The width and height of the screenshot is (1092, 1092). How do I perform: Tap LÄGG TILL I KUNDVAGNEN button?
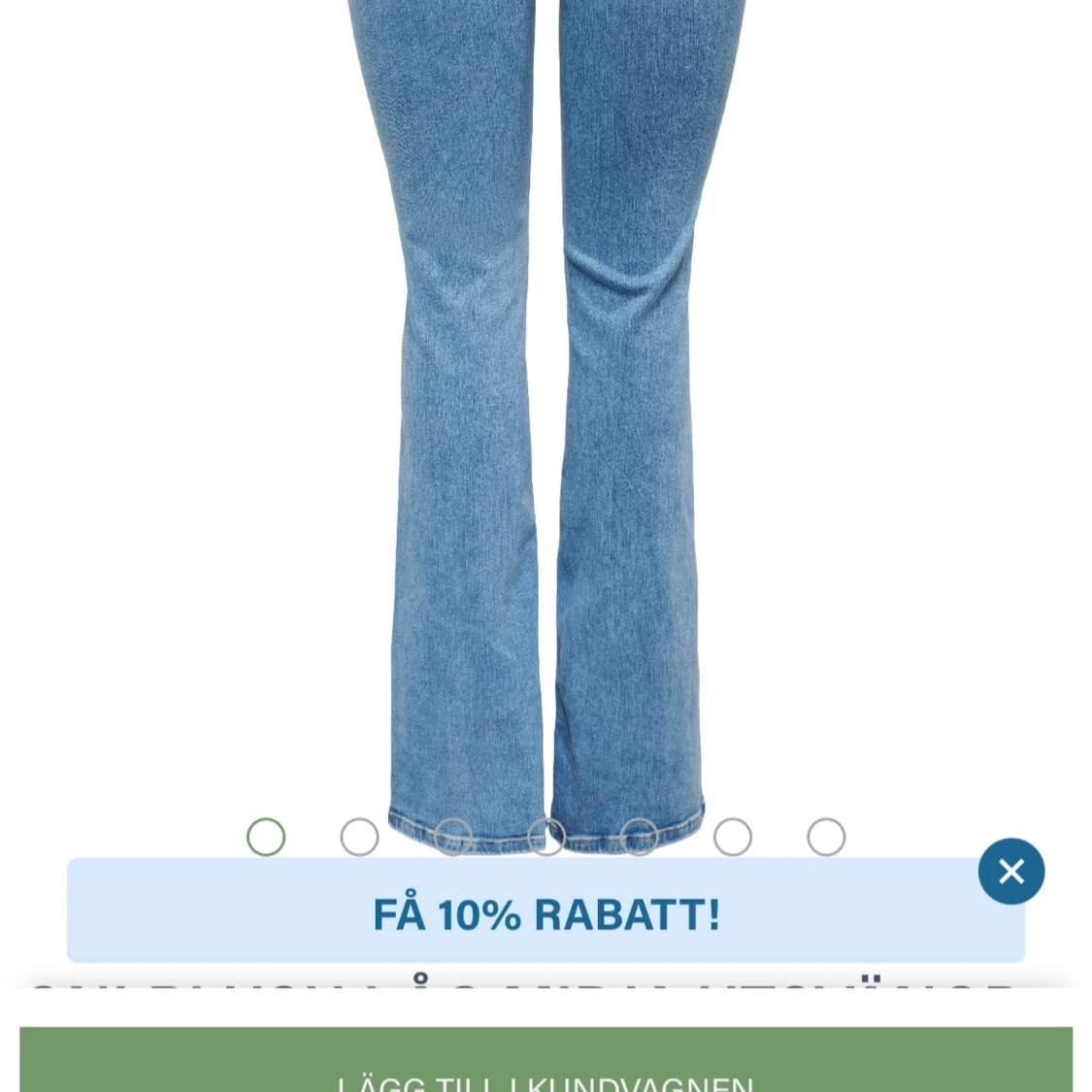pyautogui.click(x=546, y=1059)
